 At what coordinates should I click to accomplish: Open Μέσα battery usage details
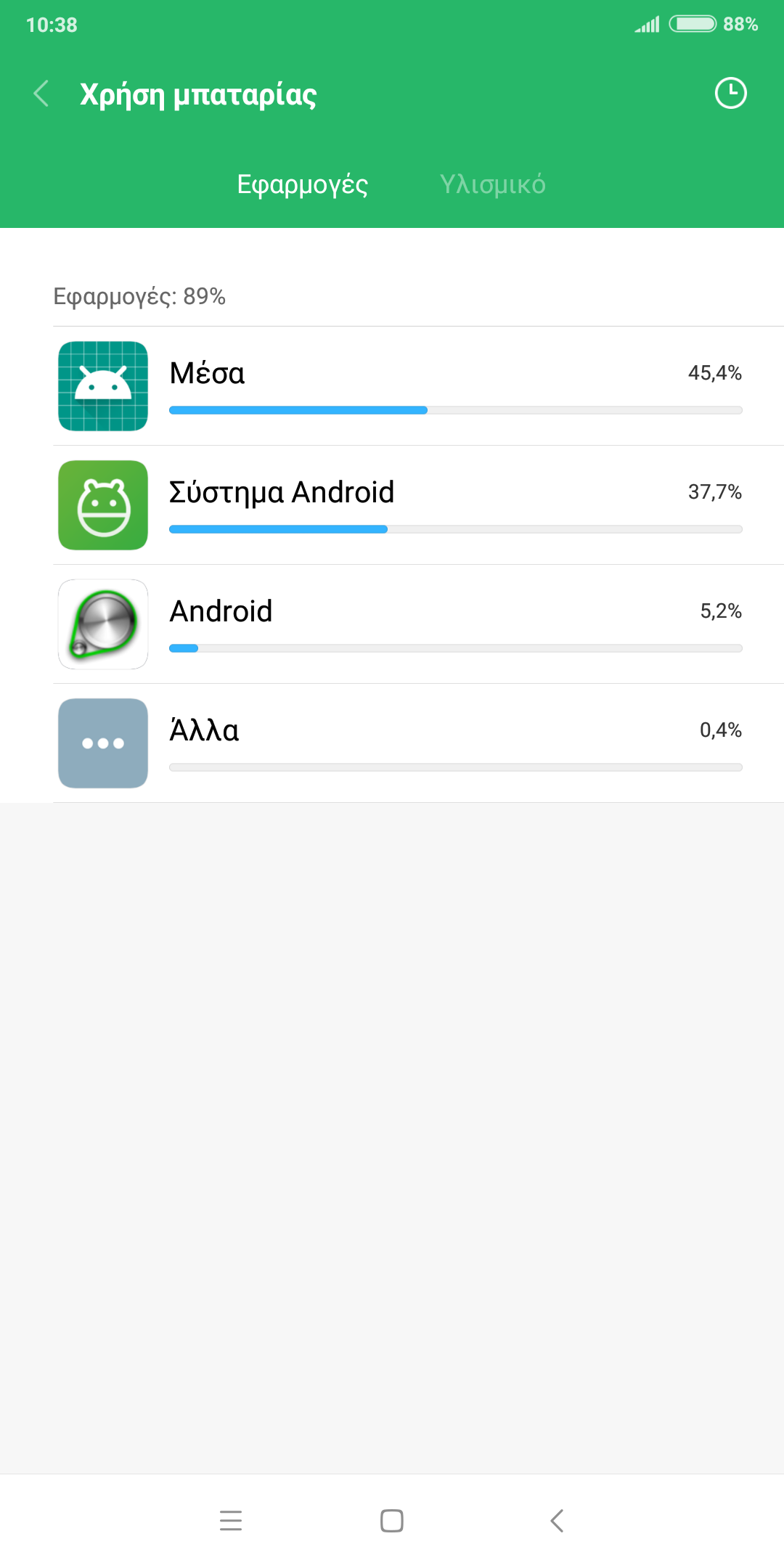tap(418, 386)
